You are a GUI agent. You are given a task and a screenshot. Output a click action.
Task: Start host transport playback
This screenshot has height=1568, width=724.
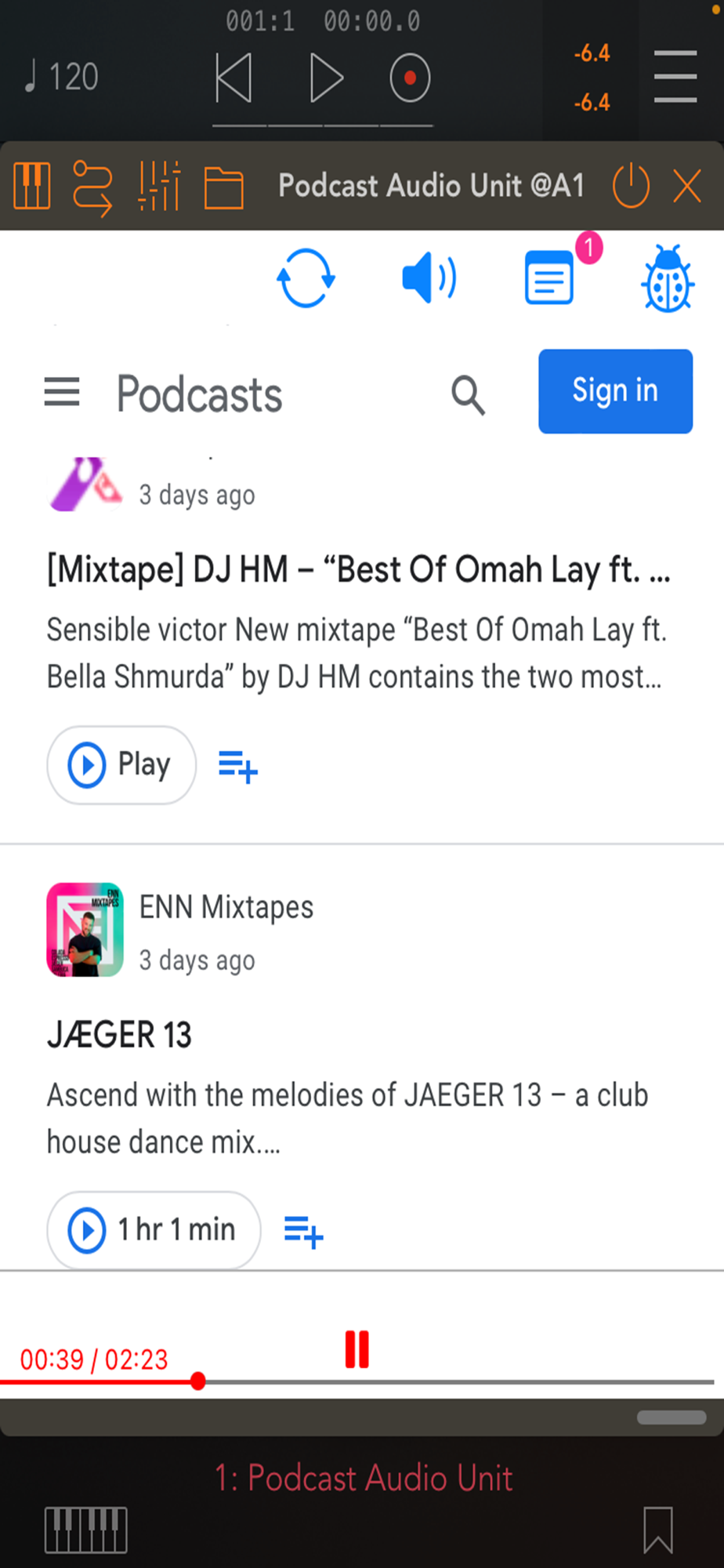326,78
